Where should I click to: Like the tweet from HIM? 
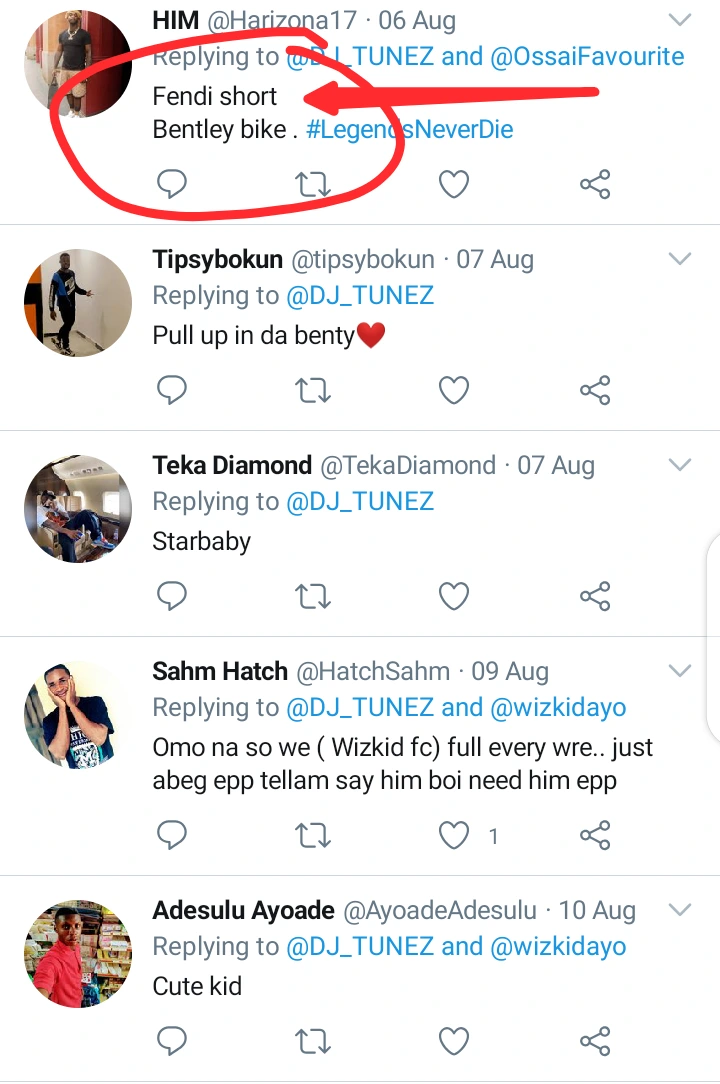pos(454,184)
